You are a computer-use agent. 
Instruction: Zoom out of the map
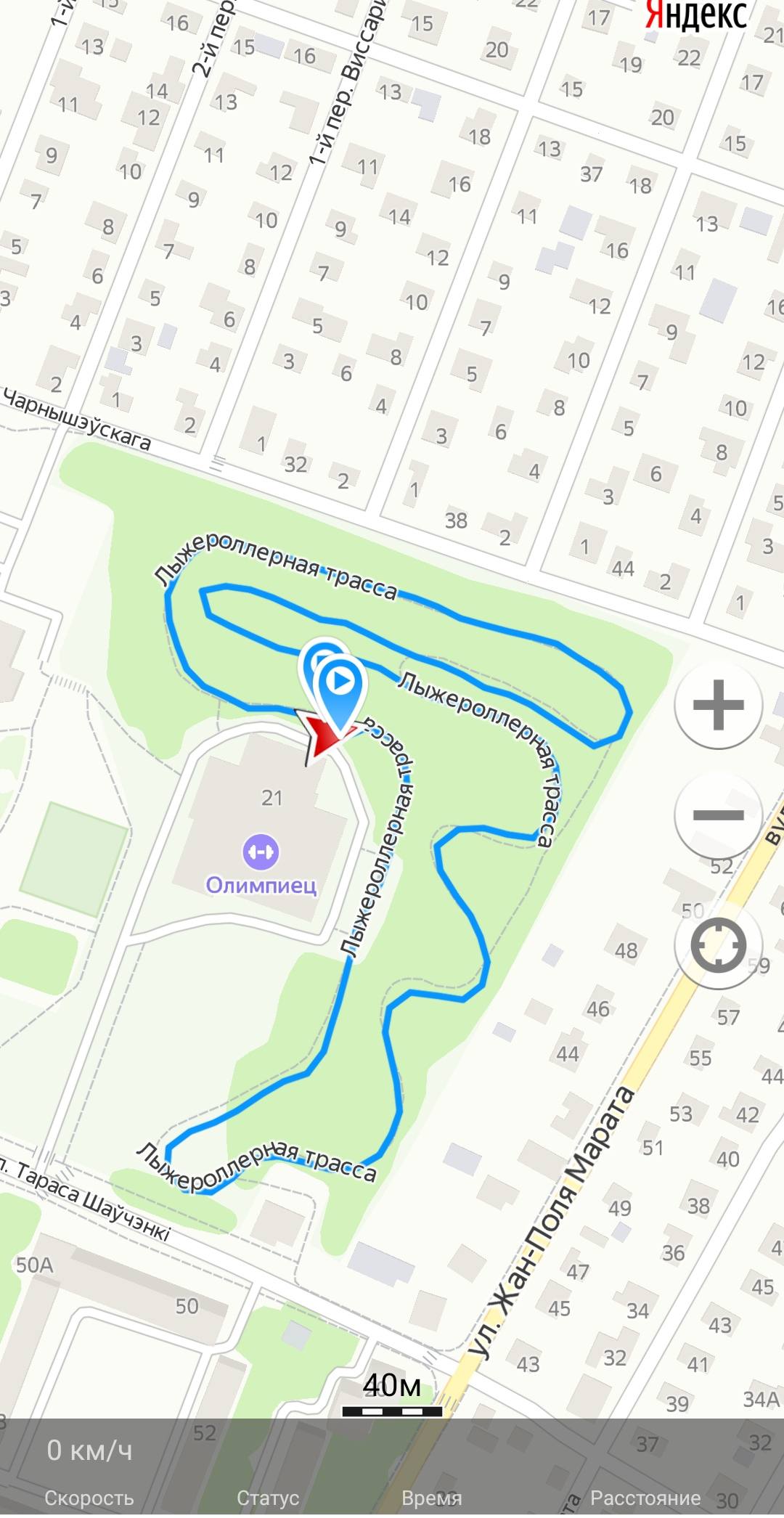pyautogui.click(x=718, y=815)
